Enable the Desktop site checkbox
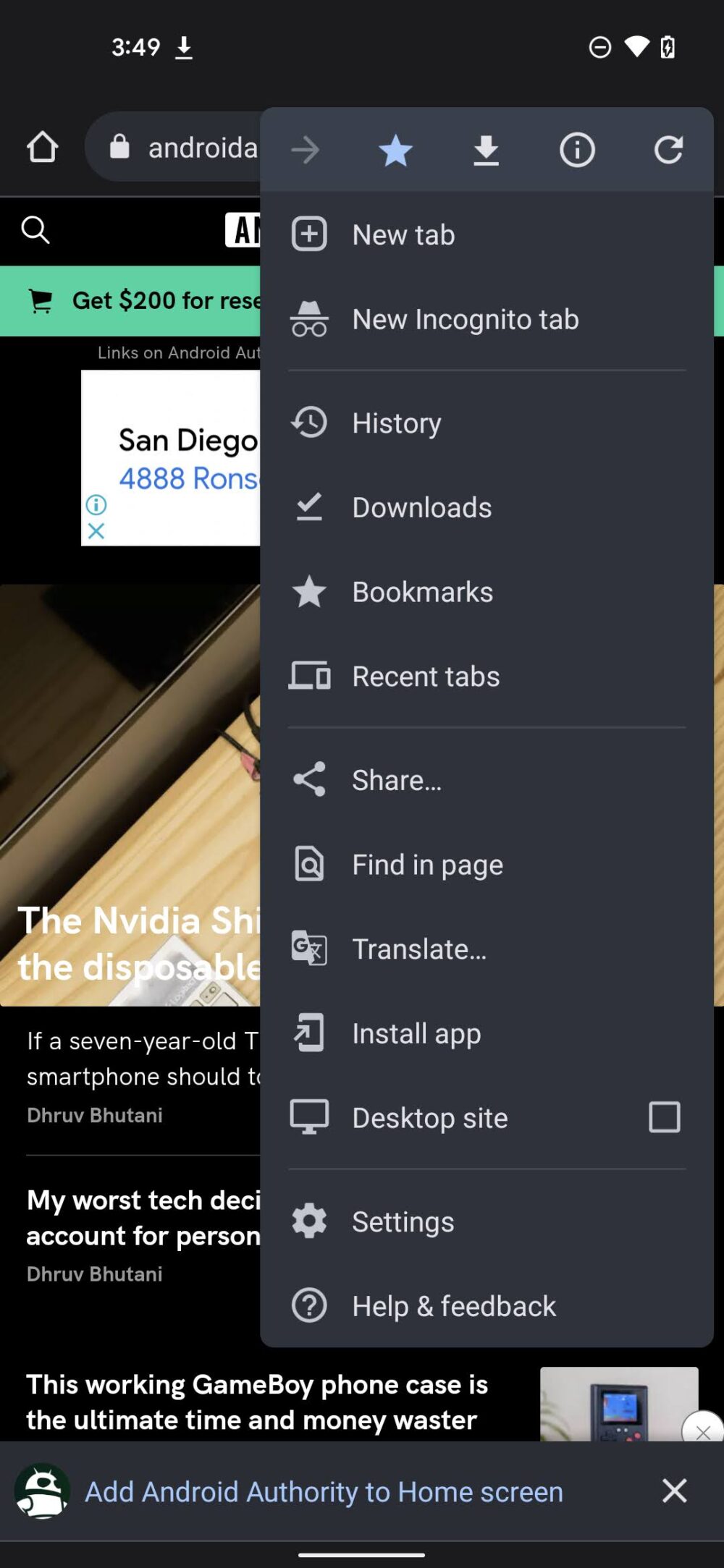The height and width of the screenshot is (1568, 724). pyautogui.click(x=663, y=1118)
